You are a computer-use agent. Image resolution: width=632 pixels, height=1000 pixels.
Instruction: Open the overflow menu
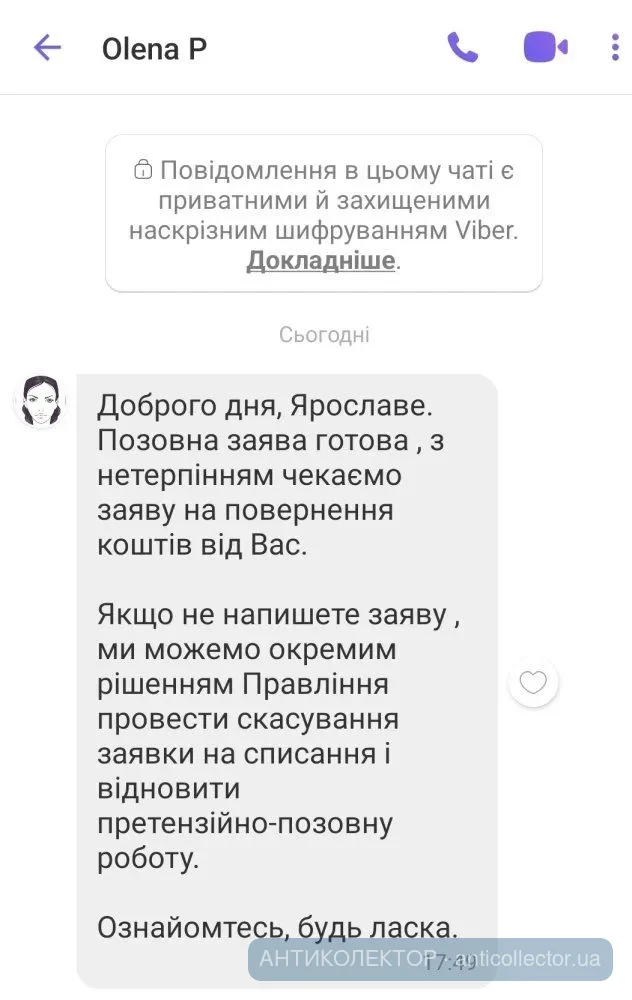click(615, 48)
